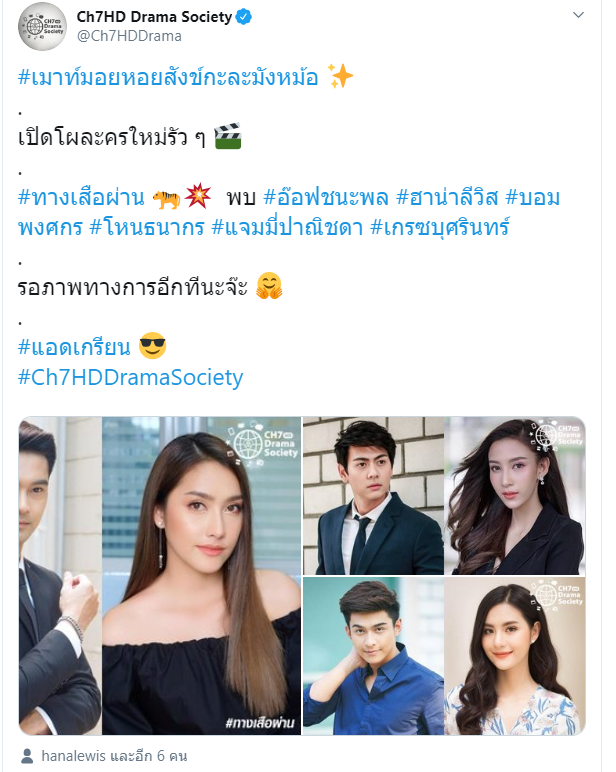Open hashtag #อ๊อฟชนะพล
Screen dimensions: 616x772
tap(326, 196)
